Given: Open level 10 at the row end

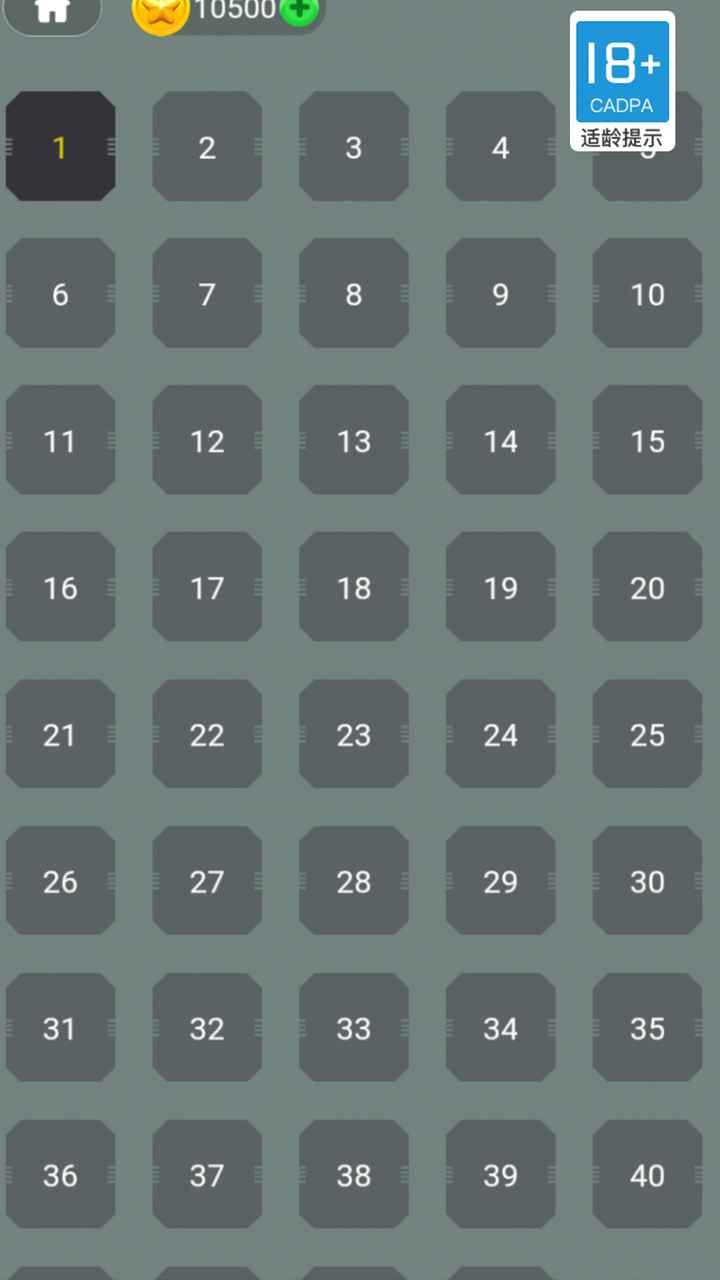Looking at the screenshot, I should tap(647, 294).
